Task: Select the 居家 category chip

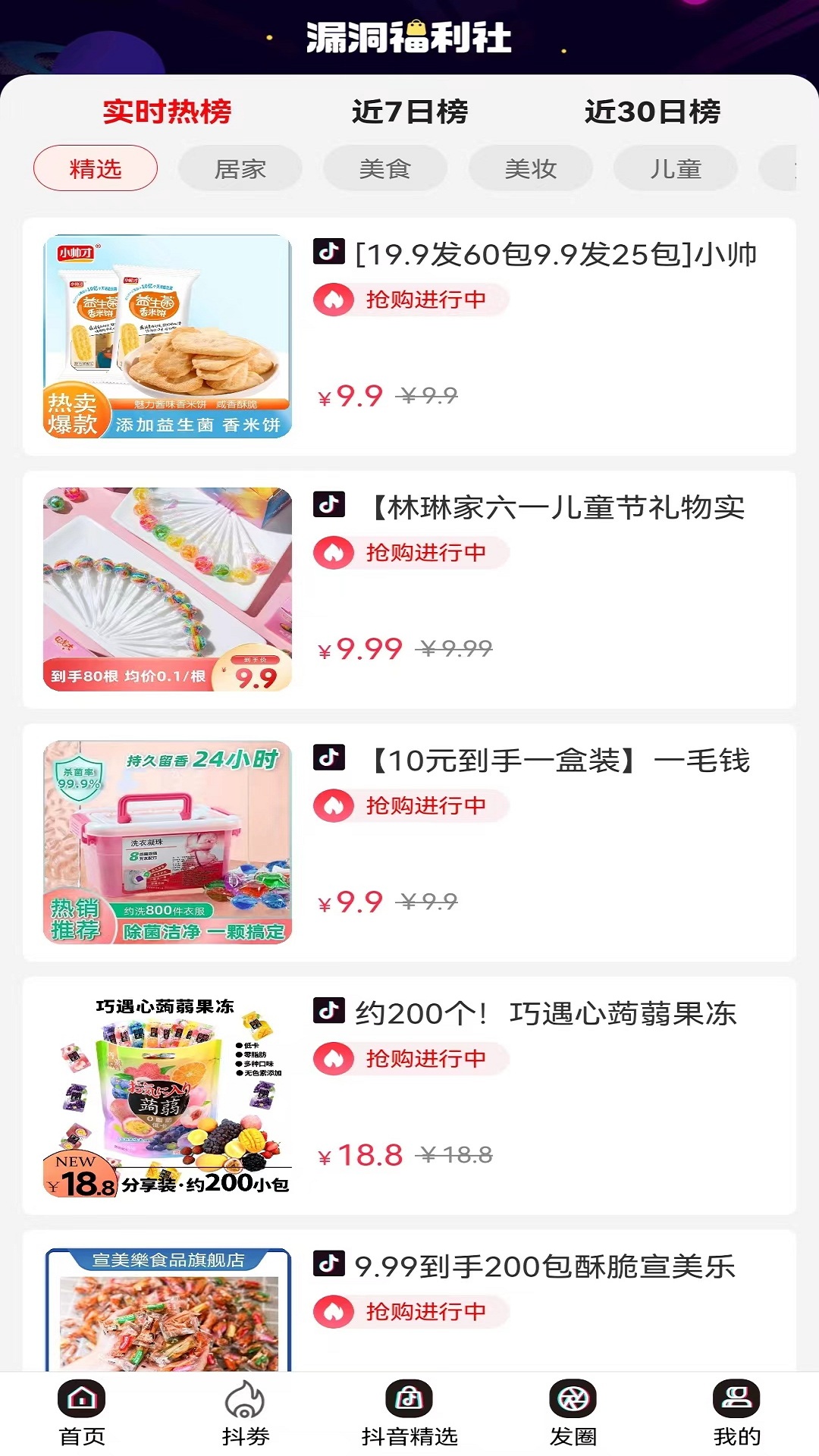Action: [239, 168]
